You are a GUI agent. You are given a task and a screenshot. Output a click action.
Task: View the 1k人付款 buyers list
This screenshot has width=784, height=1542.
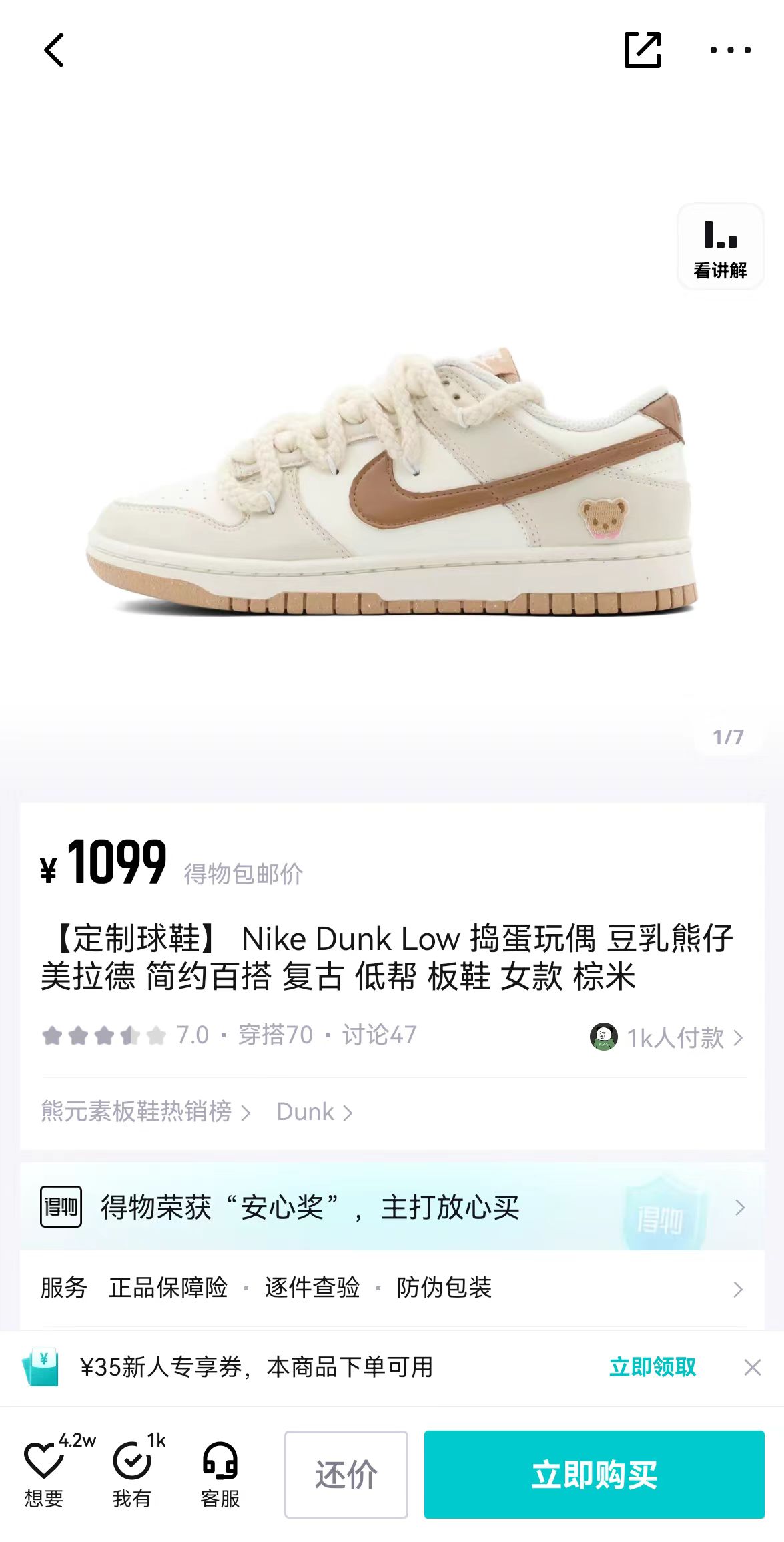point(666,1037)
